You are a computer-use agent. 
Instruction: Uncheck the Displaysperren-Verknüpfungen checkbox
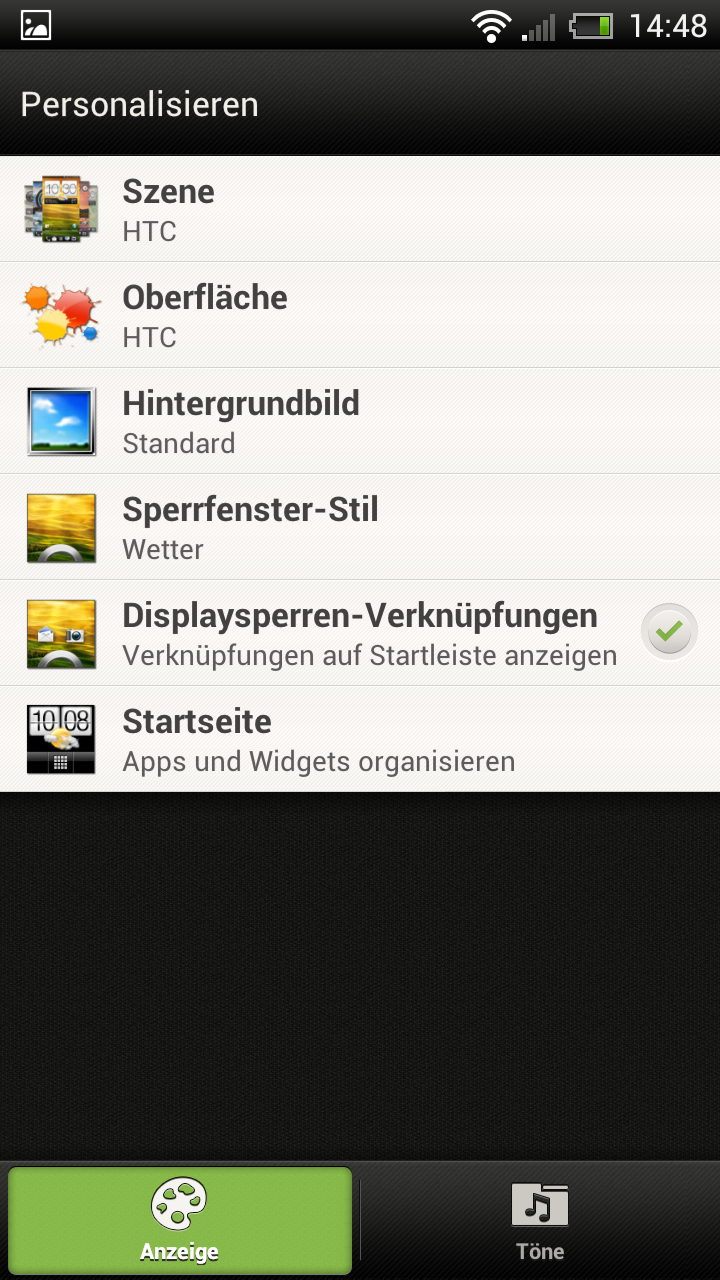[x=669, y=633]
